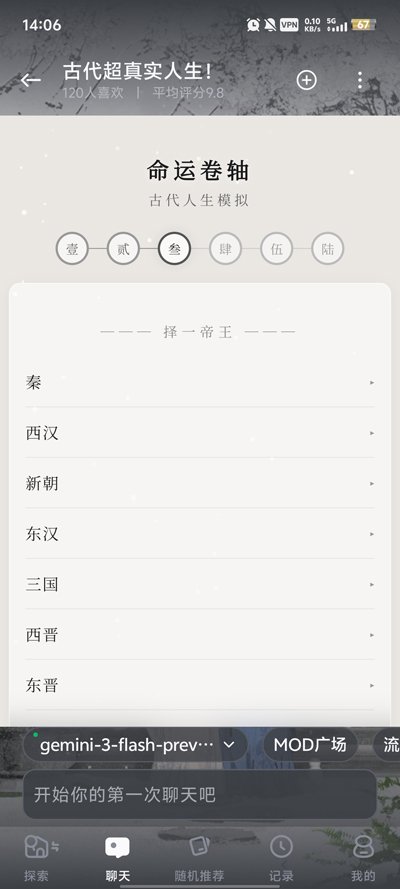The height and width of the screenshot is (889, 400).
Task: Open the 三国 row
Action: click(200, 584)
